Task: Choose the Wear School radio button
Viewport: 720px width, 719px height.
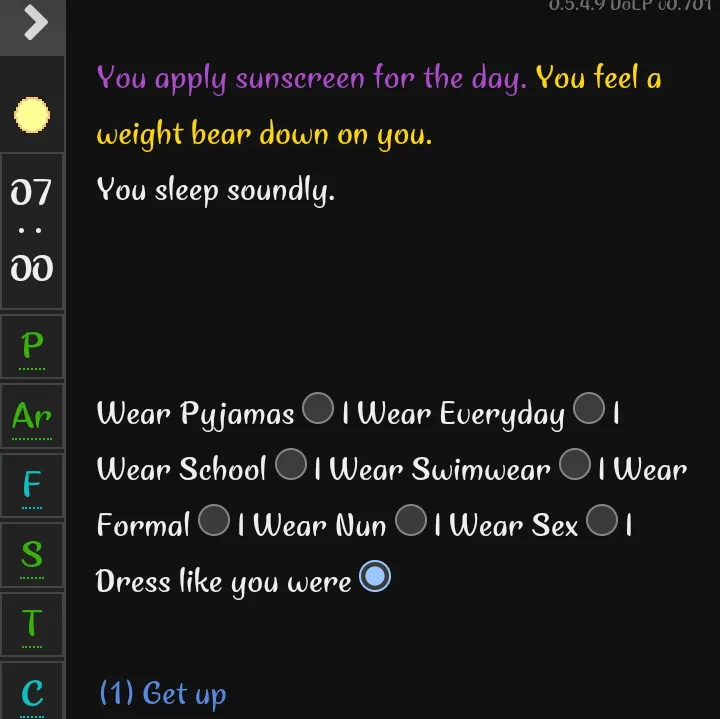Action: (290, 465)
